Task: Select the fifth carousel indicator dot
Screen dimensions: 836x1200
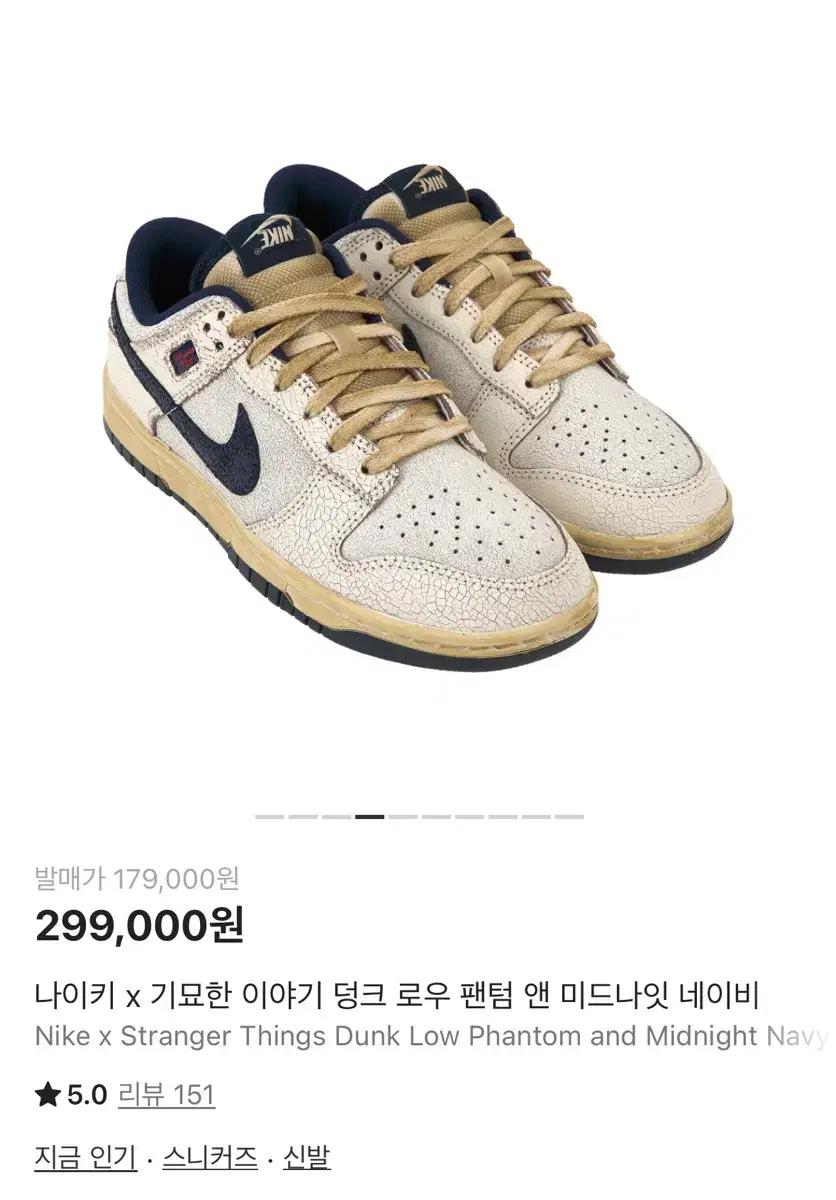Action: 402,817
